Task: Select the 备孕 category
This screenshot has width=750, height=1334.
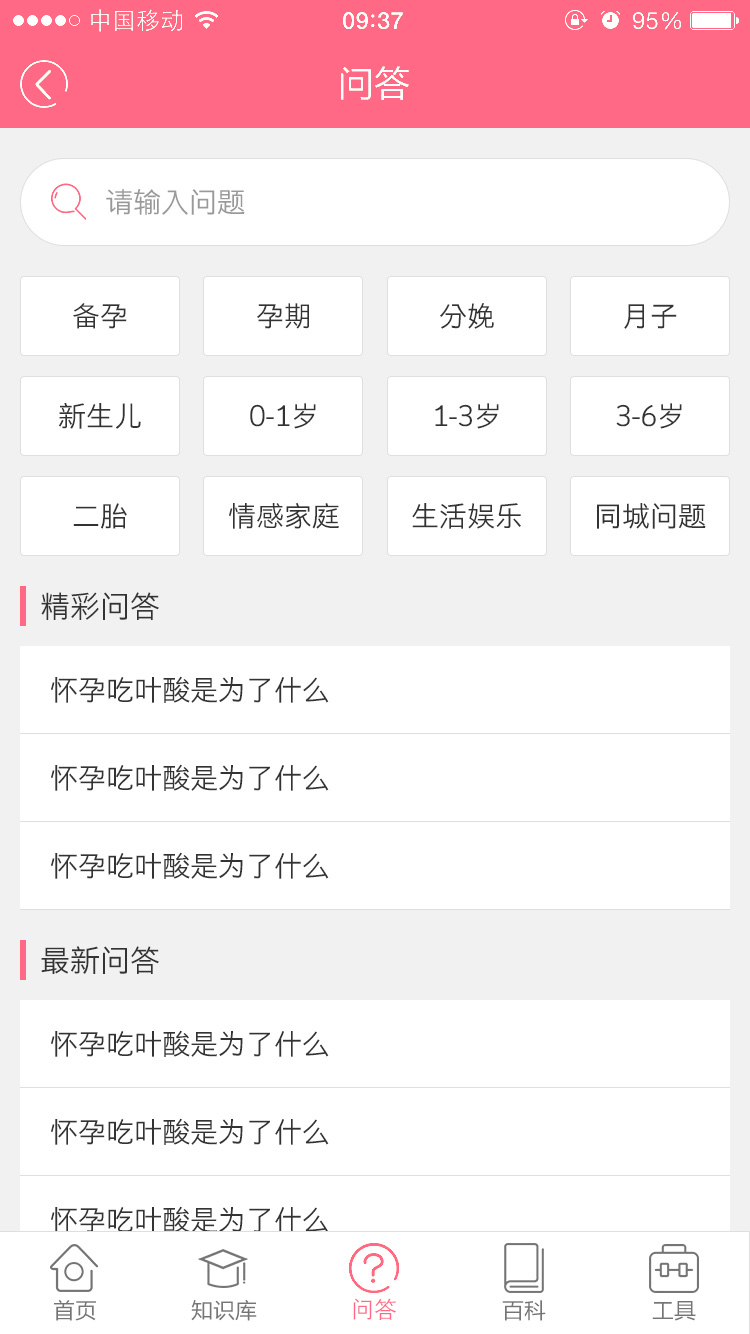Action: pyautogui.click(x=100, y=316)
